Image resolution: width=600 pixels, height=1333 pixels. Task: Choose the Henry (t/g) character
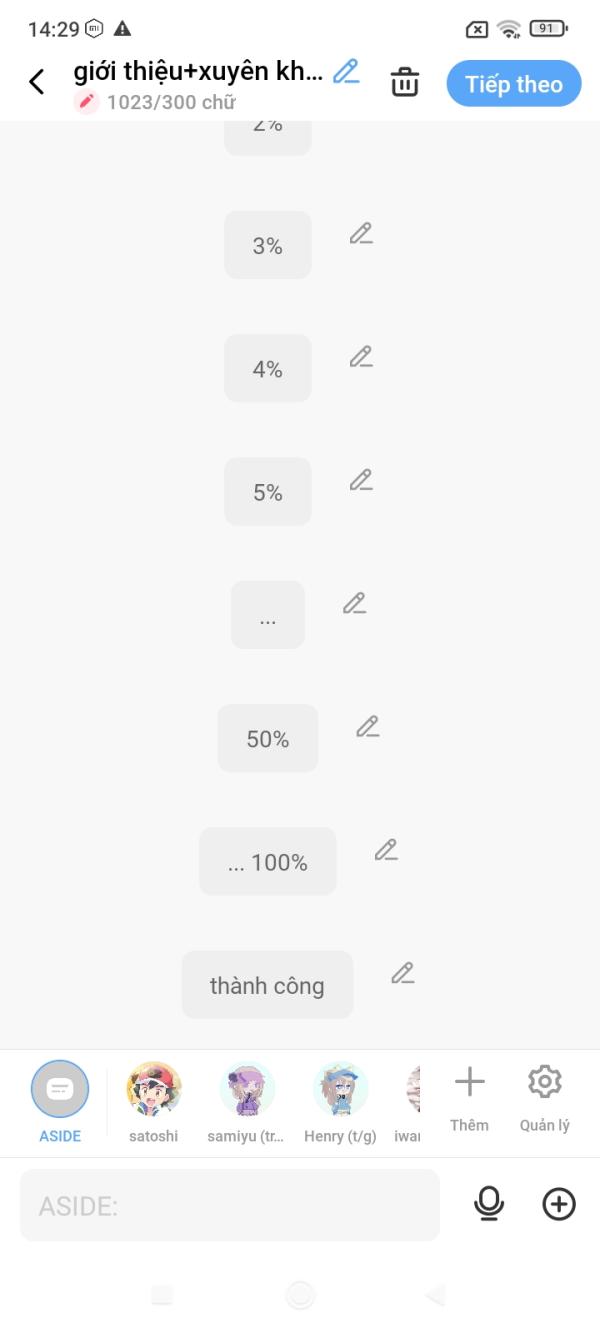point(340,1102)
